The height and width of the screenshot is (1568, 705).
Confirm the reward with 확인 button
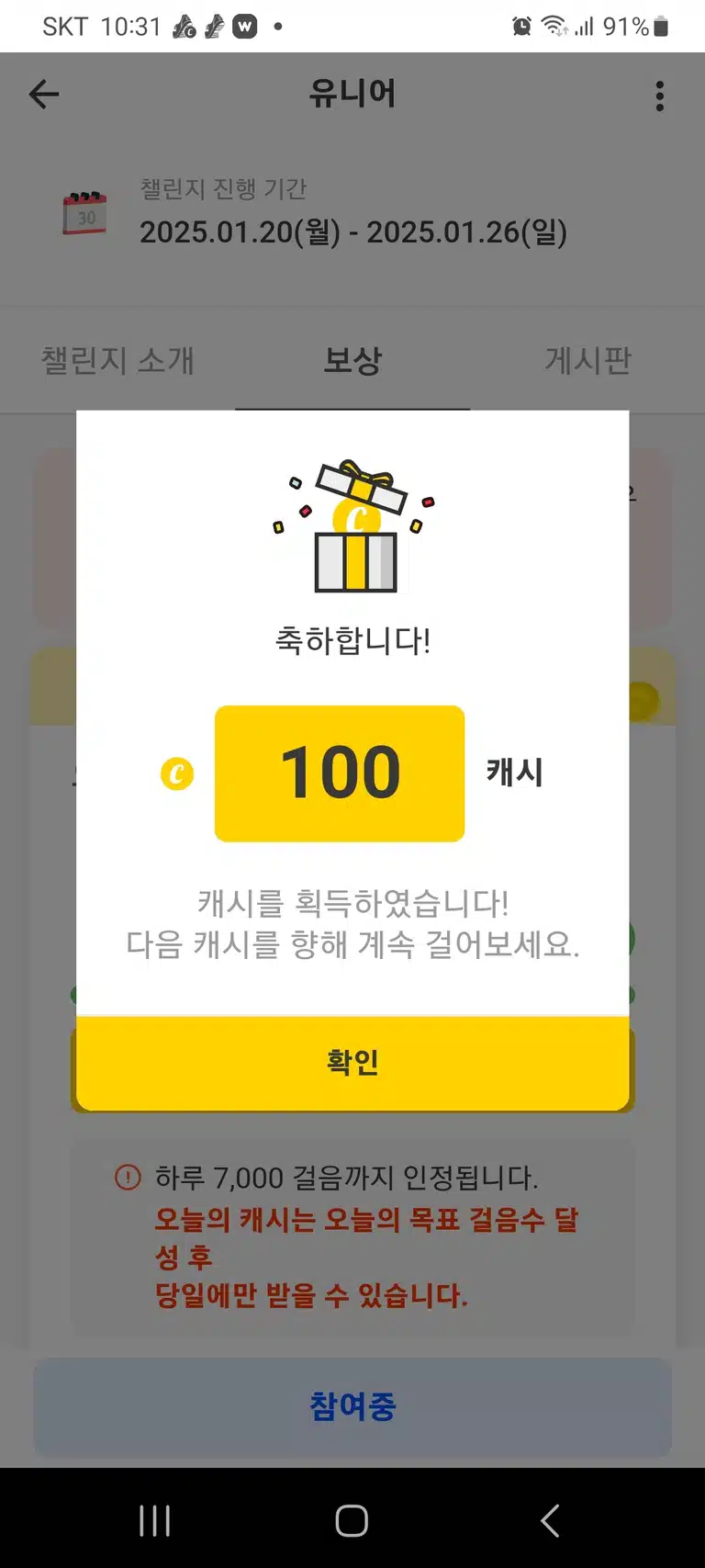pos(352,1063)
